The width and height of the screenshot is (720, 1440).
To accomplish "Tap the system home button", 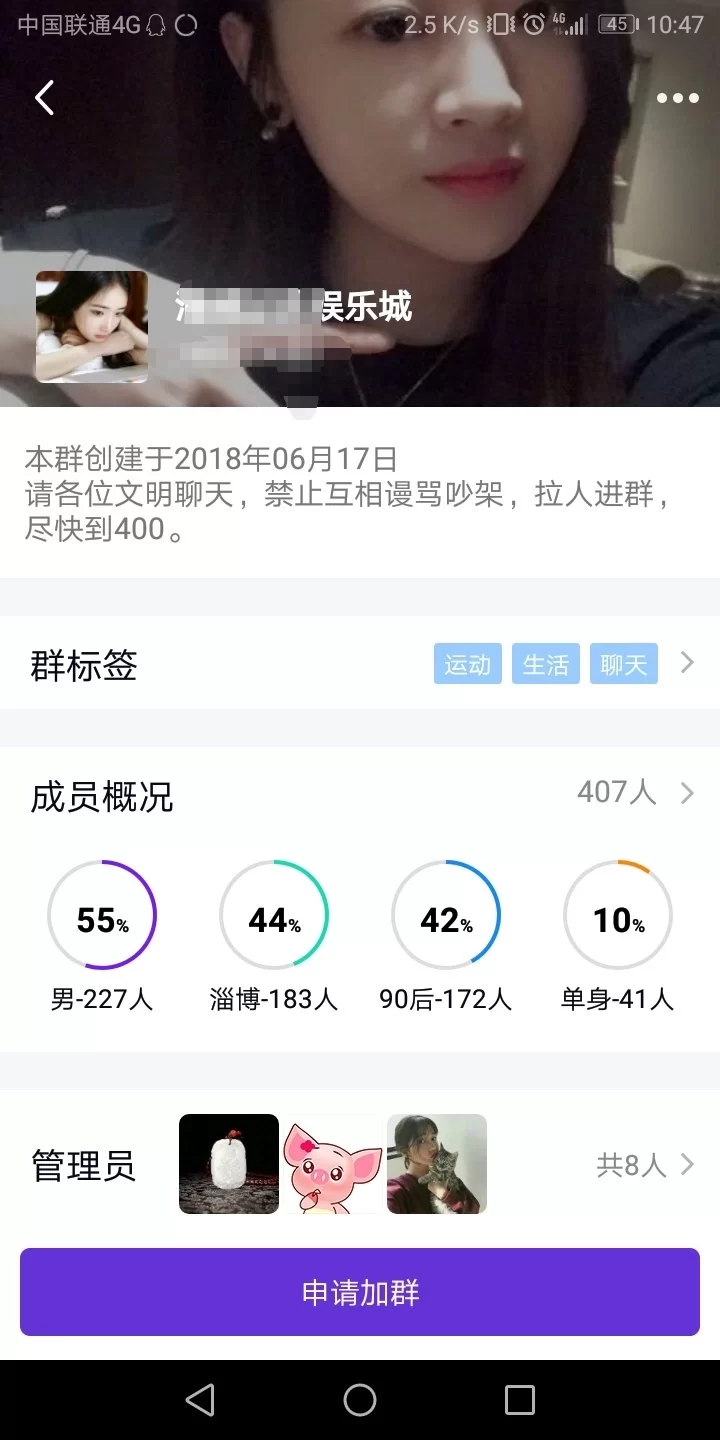I will coord(360,1400).
